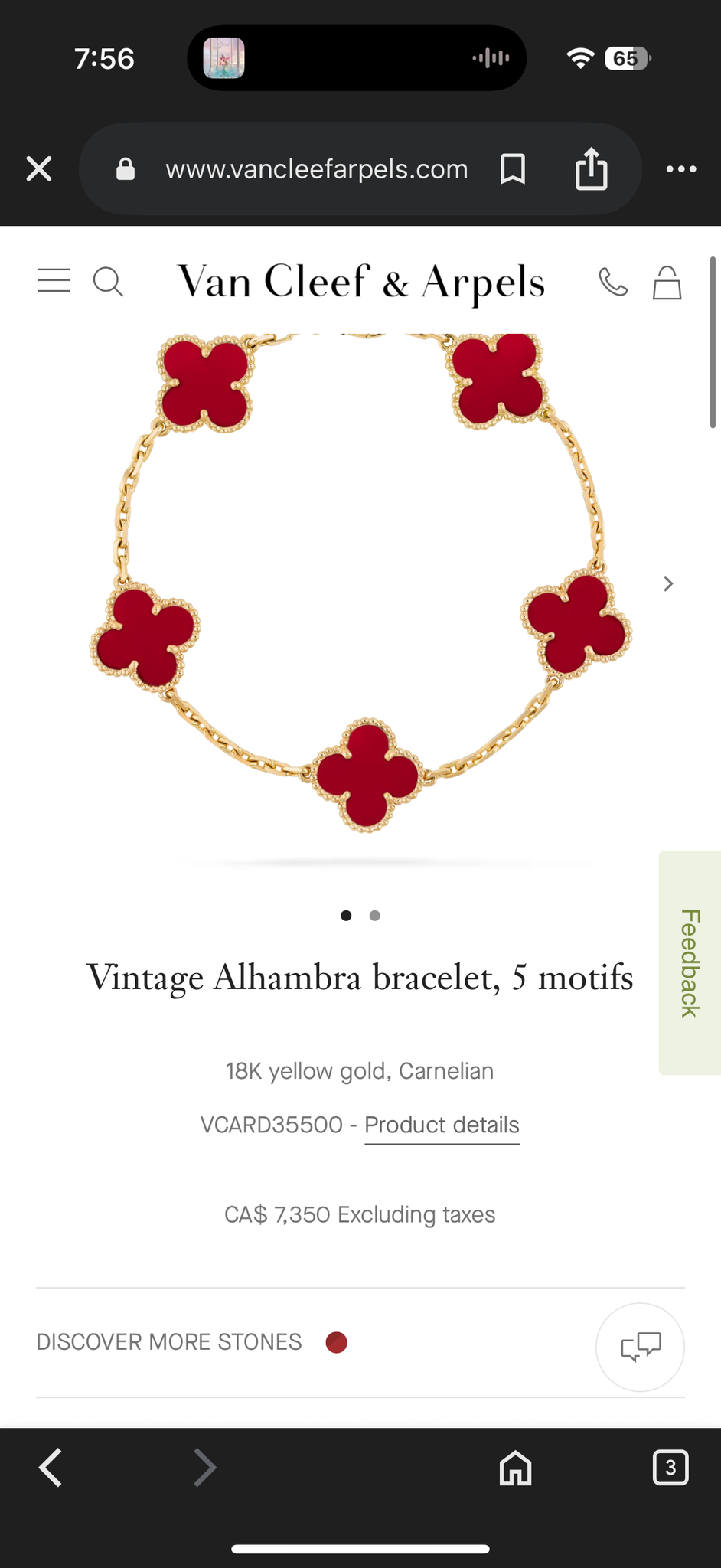
Task: Go to the browser home page
Action: click(x=515, y=1468)
